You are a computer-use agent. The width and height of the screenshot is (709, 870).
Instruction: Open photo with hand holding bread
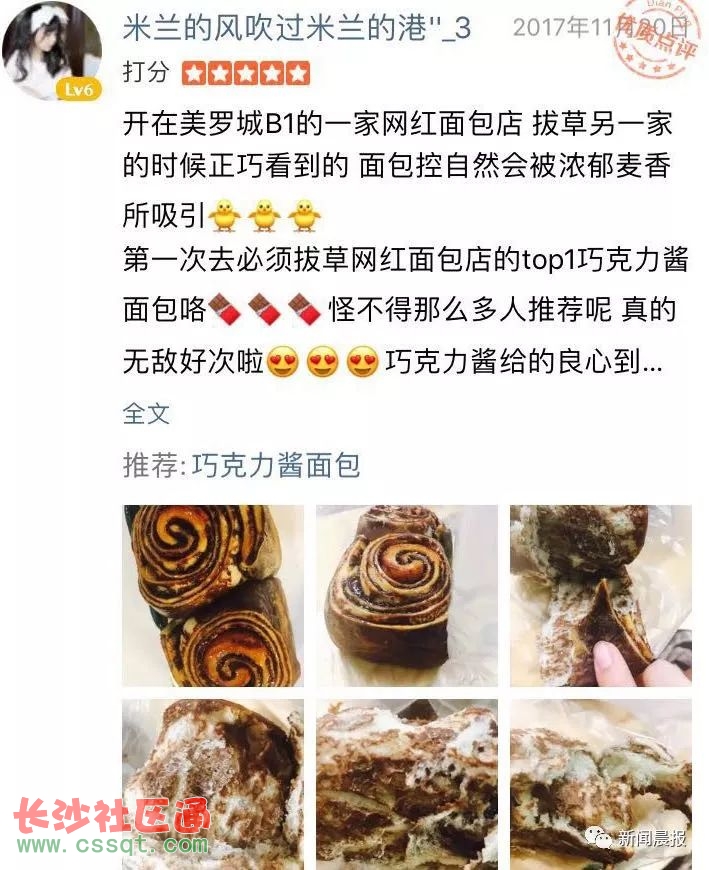[x=600, y=595]
